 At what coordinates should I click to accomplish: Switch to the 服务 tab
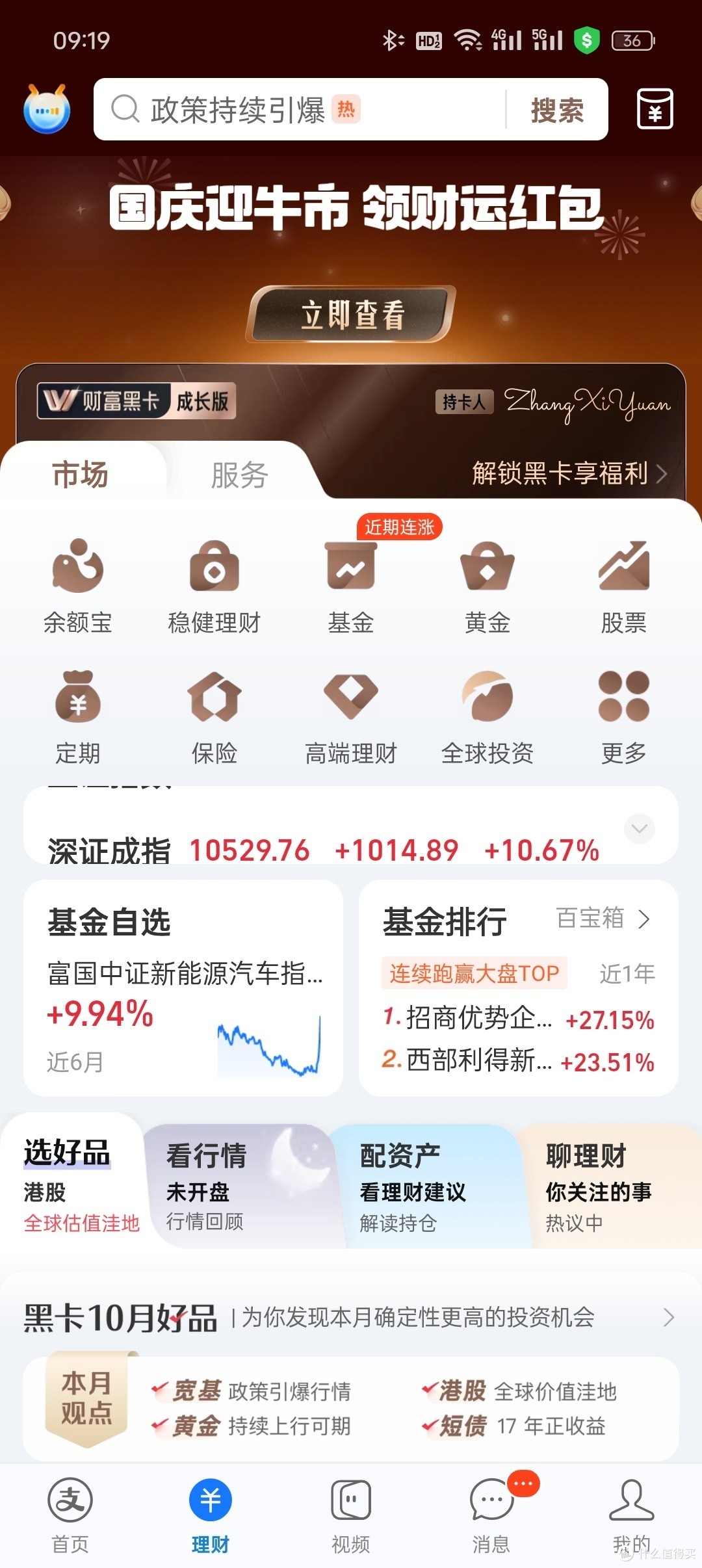[238, 475]
